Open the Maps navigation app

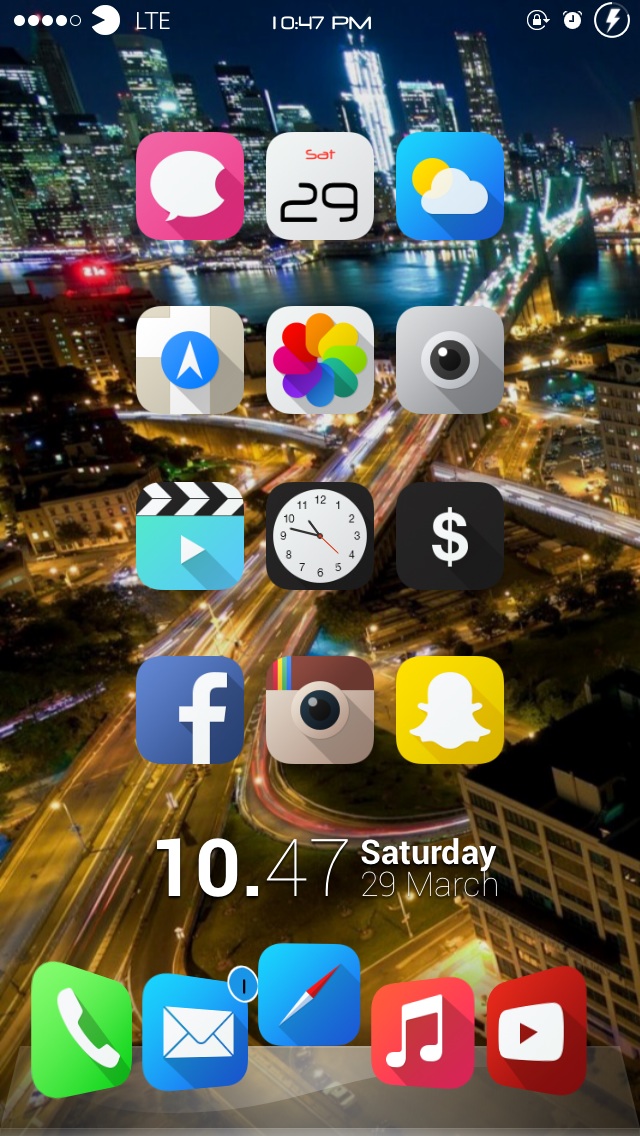pyautogui.click(x=190, y=360)
